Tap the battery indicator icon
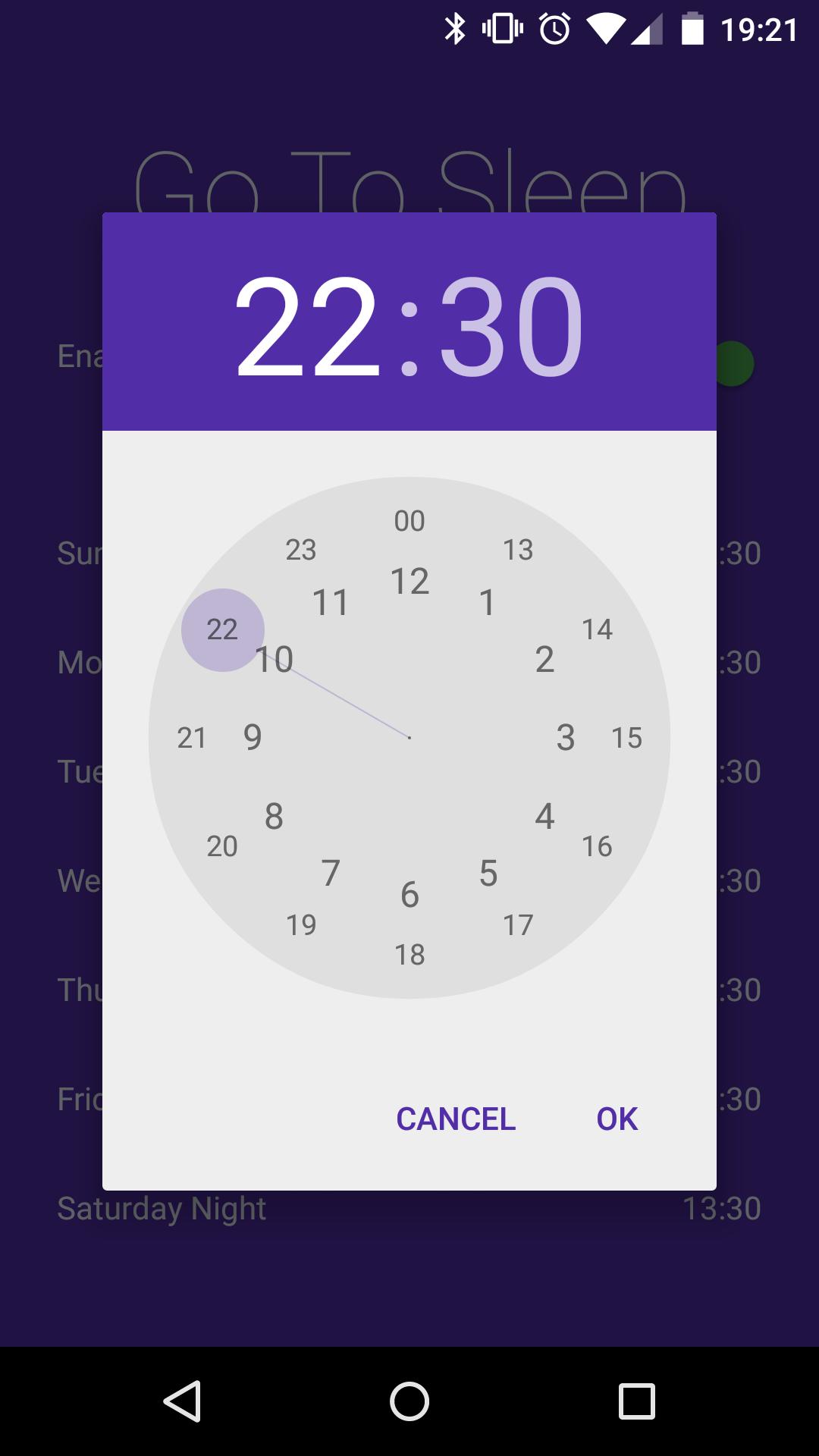This screenshot has height=1456, width=819. tap(694, 26)
